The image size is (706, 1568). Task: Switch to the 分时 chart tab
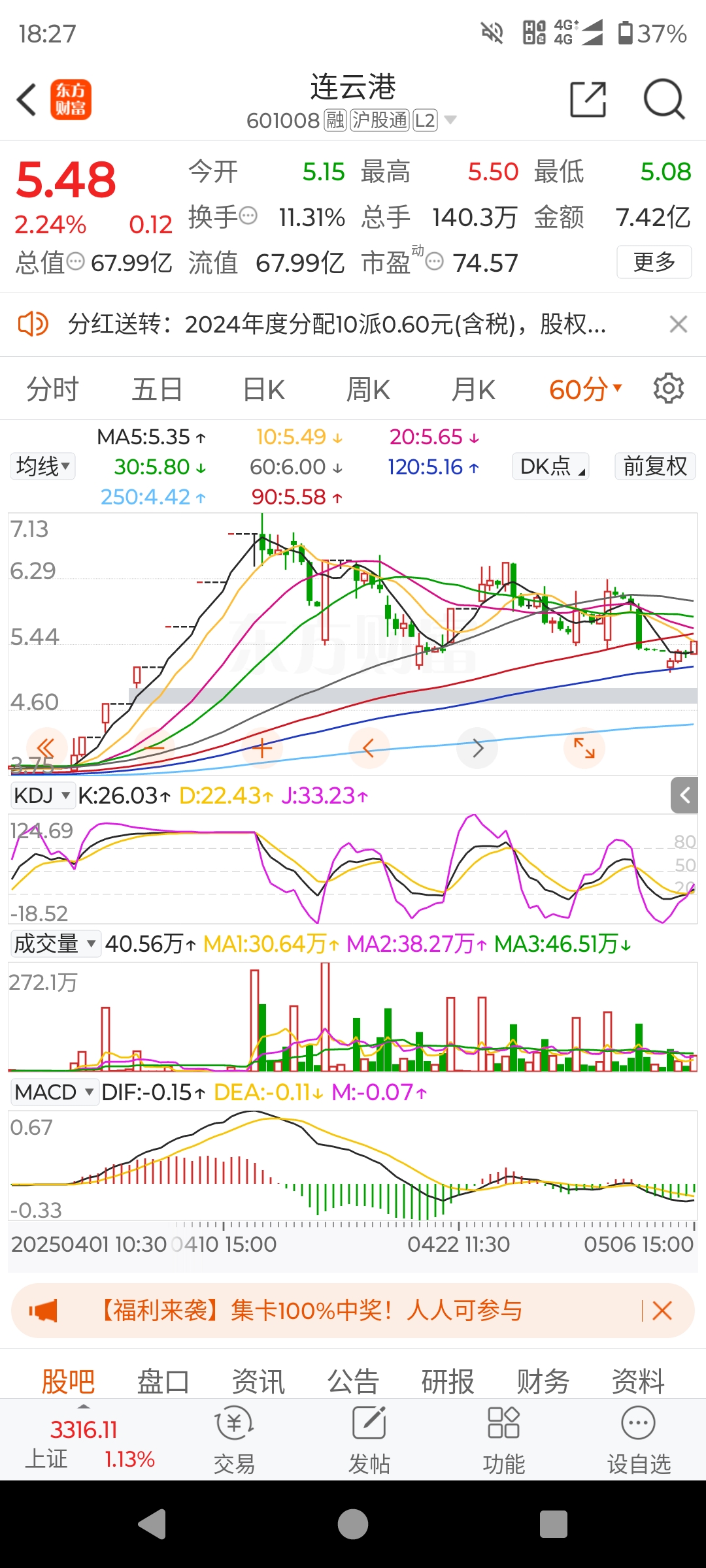point(52,389)
